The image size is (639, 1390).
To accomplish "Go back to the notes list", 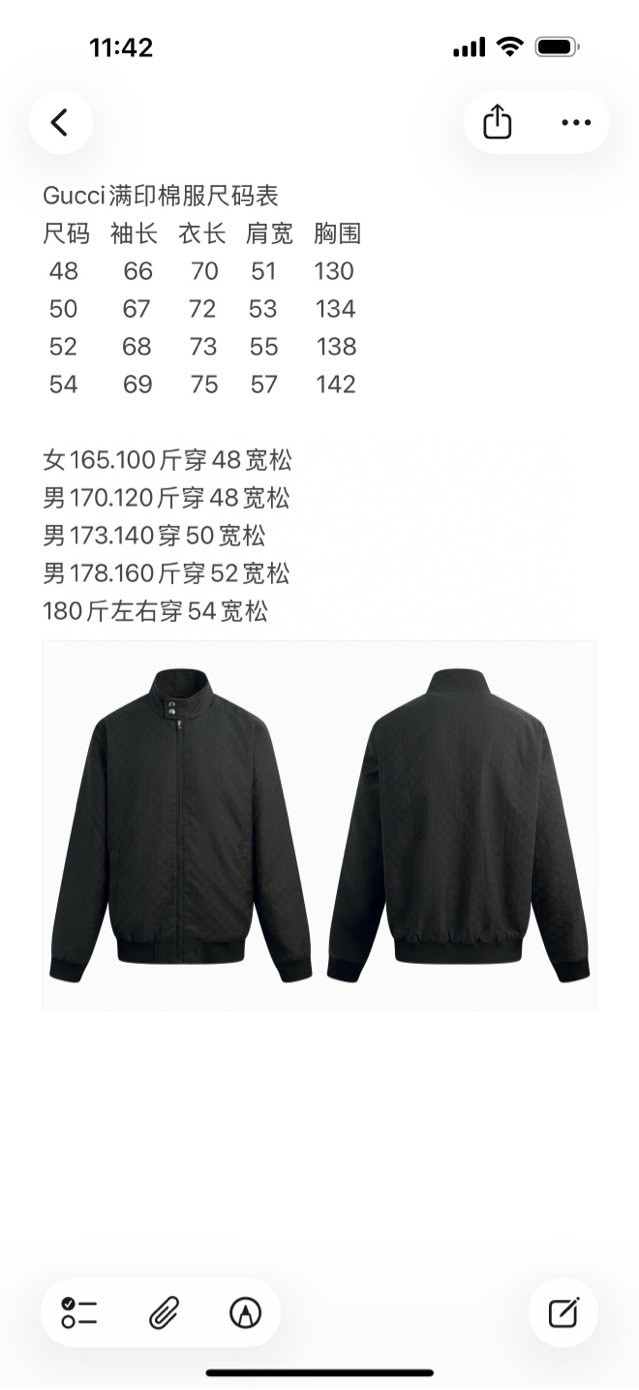I will click(x=60, y=123).
